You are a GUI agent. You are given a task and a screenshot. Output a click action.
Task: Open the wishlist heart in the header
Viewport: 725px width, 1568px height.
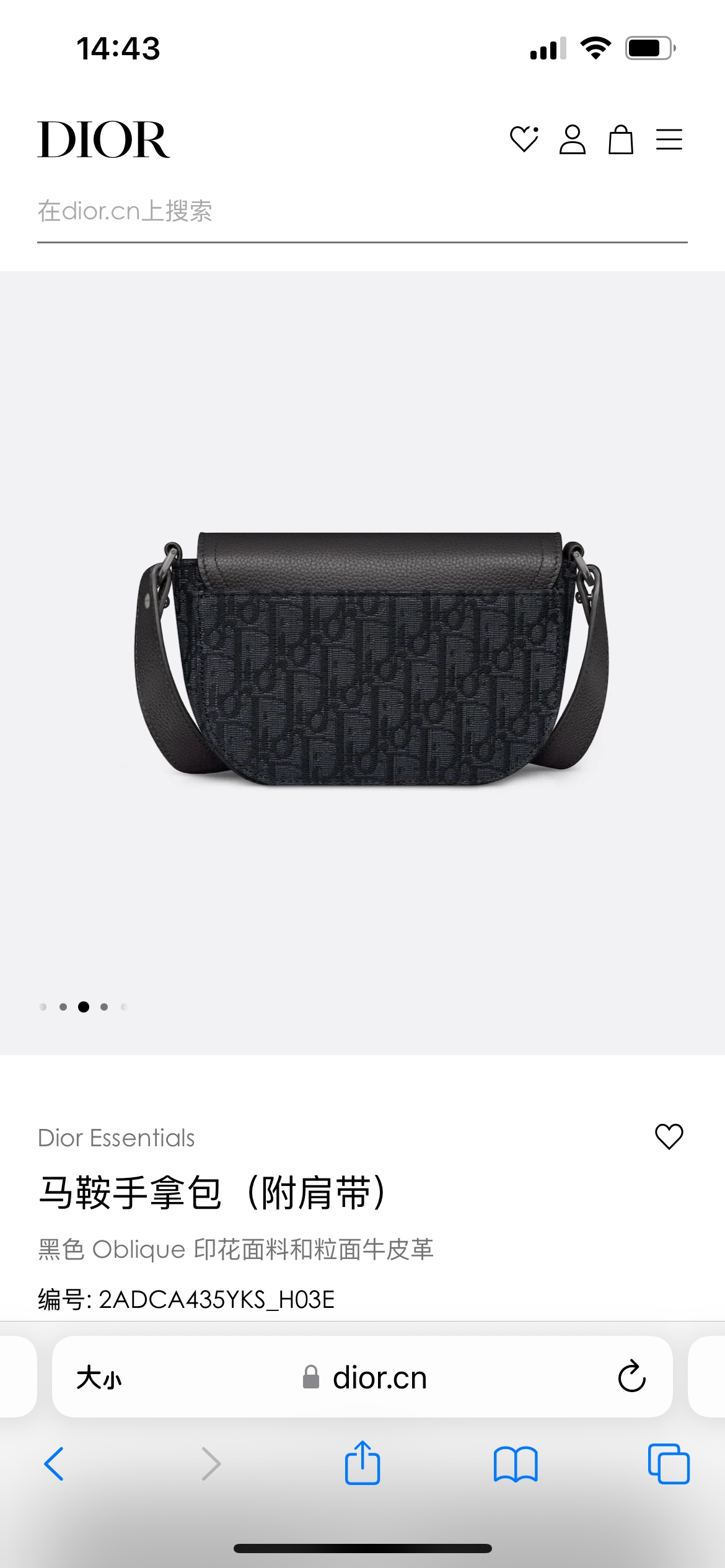[524, 139]
